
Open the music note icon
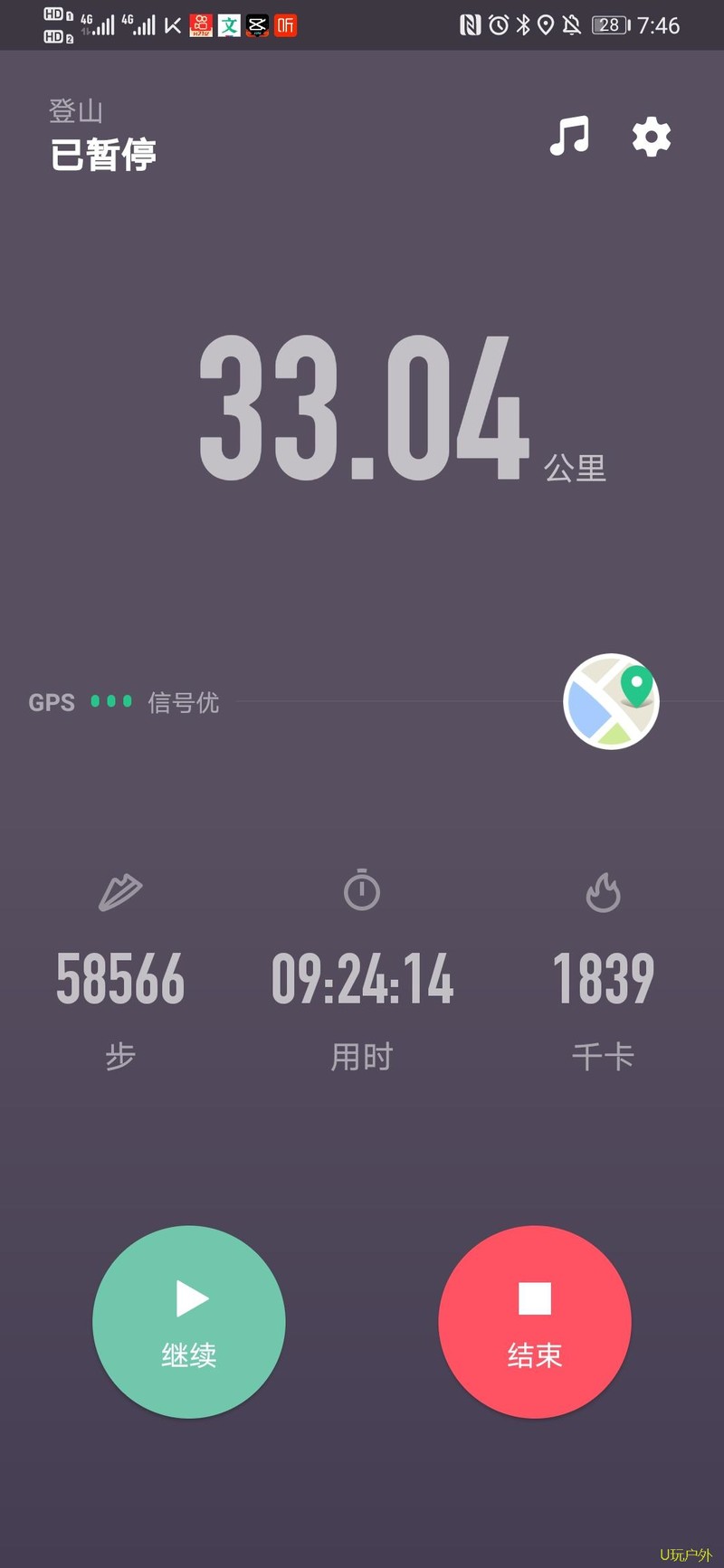click(569, 137)
